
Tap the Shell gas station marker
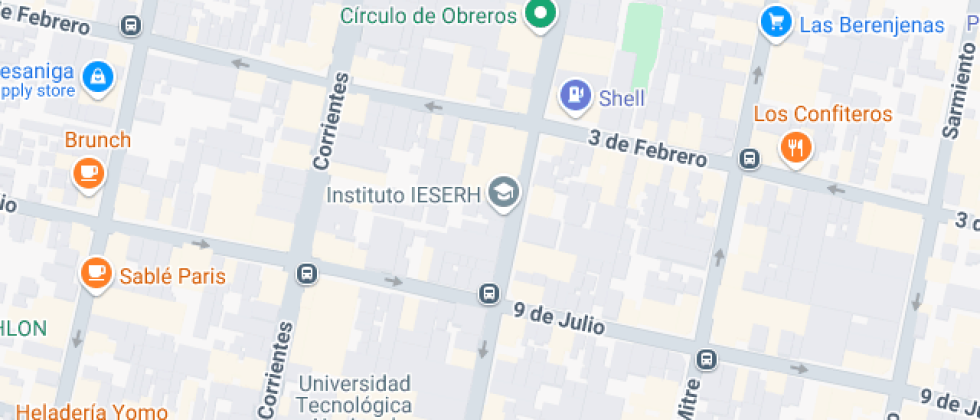tap(575, 95)
